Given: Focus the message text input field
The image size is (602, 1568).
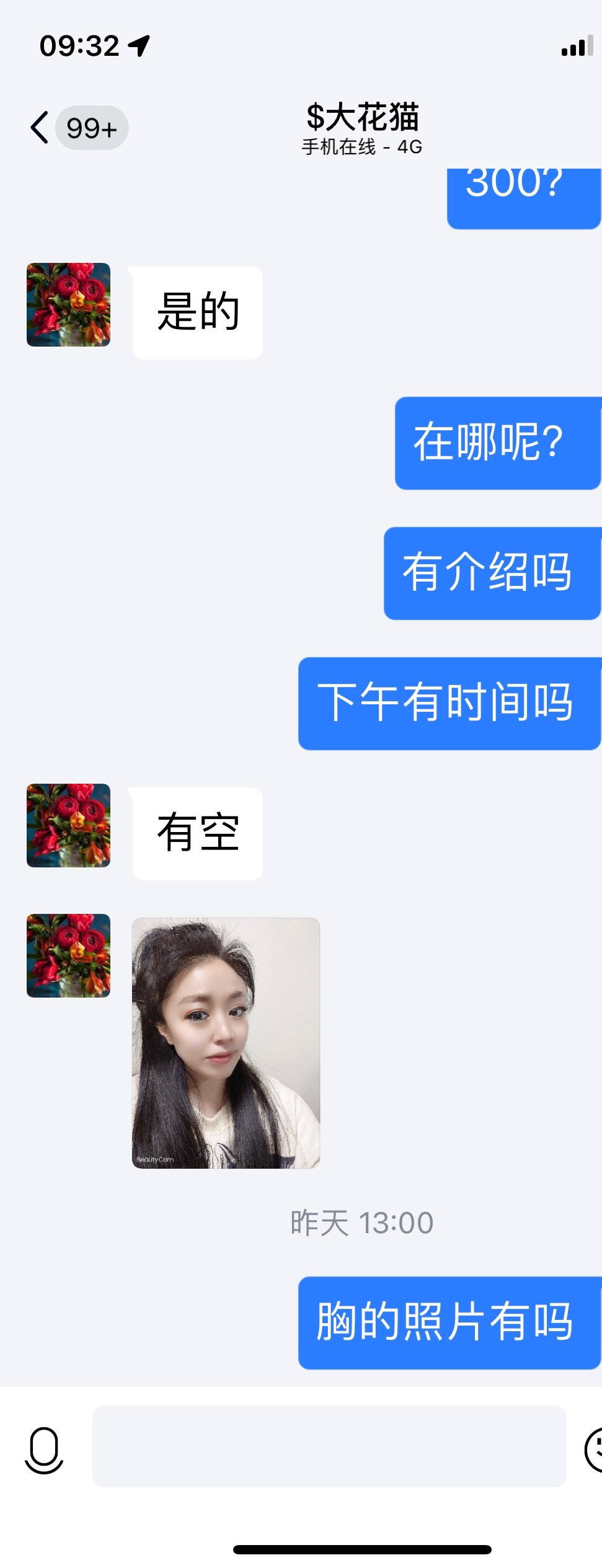Looking at the screenshot, I should pyautogui.click(x=329, y=1446).
